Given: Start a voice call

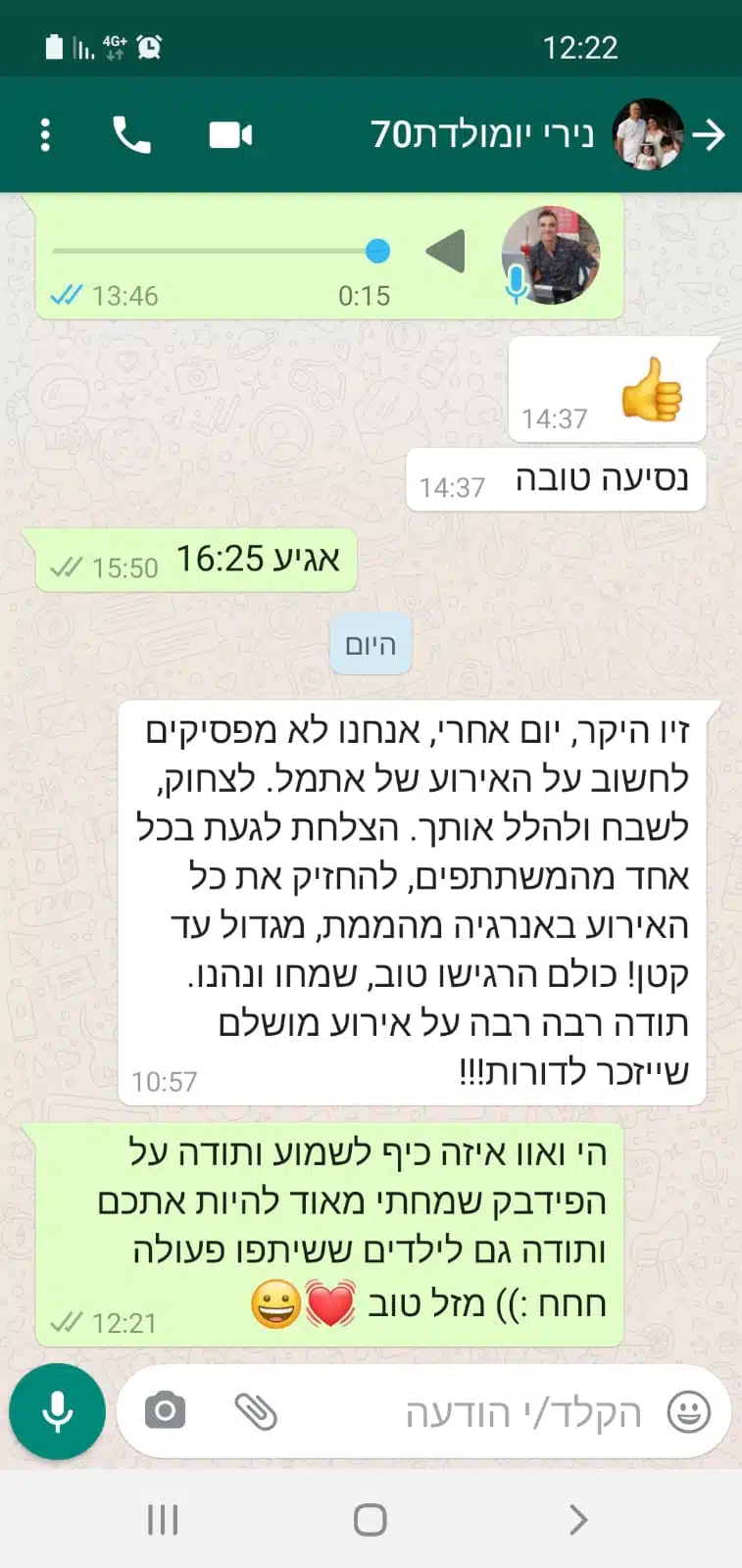Looking at the screenshot, I should click(132, 135).
